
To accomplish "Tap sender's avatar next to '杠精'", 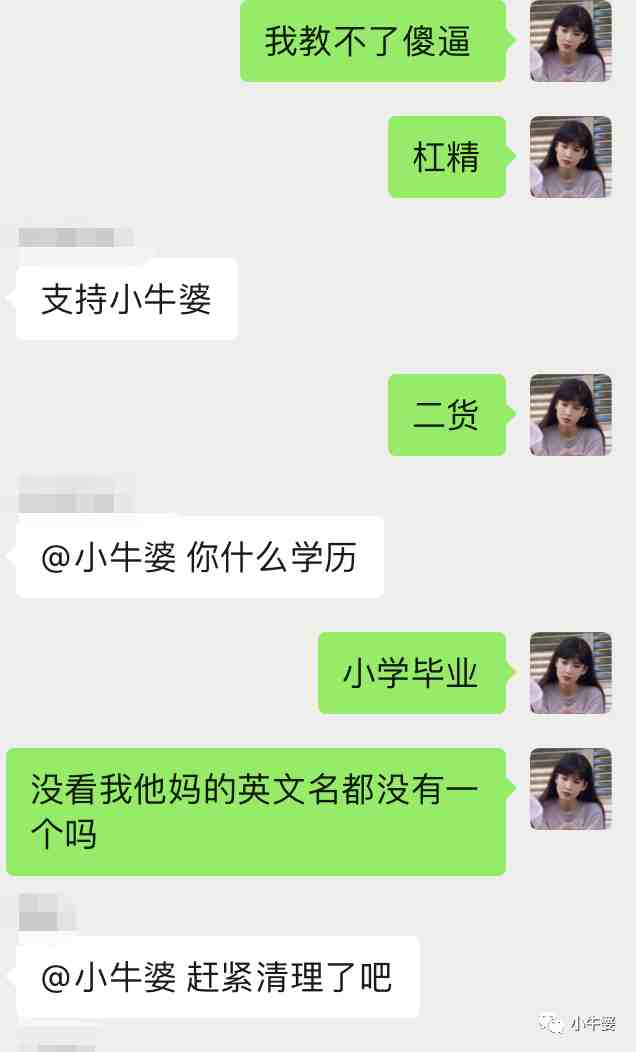I will (570, 157).
